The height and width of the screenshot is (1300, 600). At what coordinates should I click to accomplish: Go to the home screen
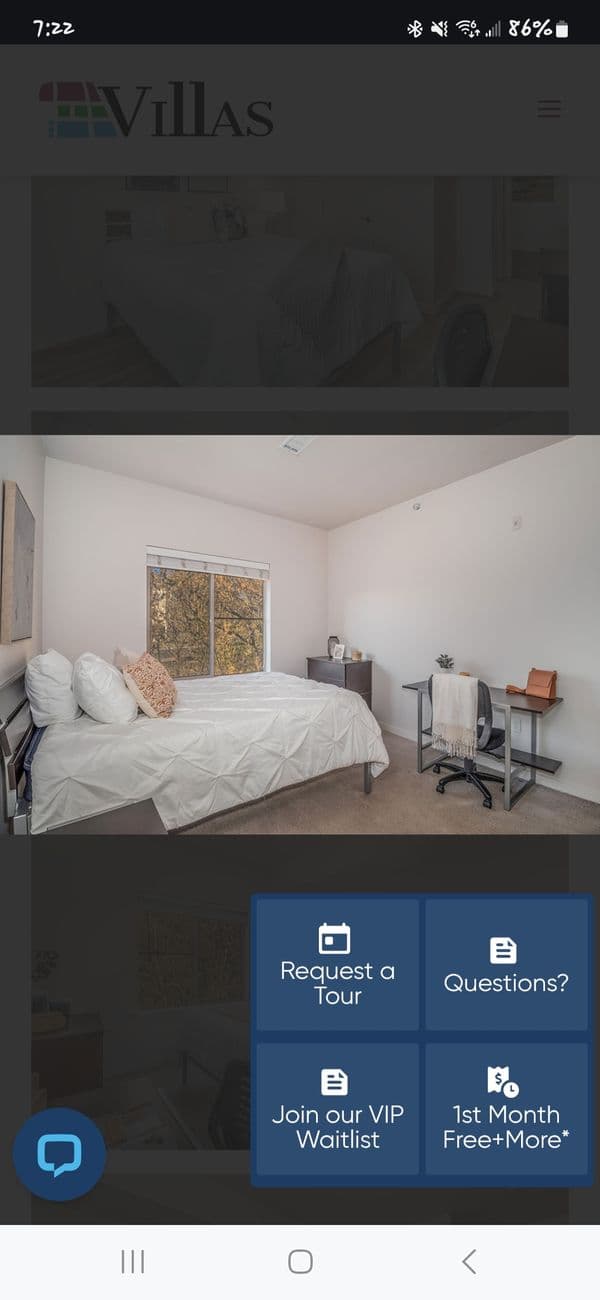tap(300, 1262)
